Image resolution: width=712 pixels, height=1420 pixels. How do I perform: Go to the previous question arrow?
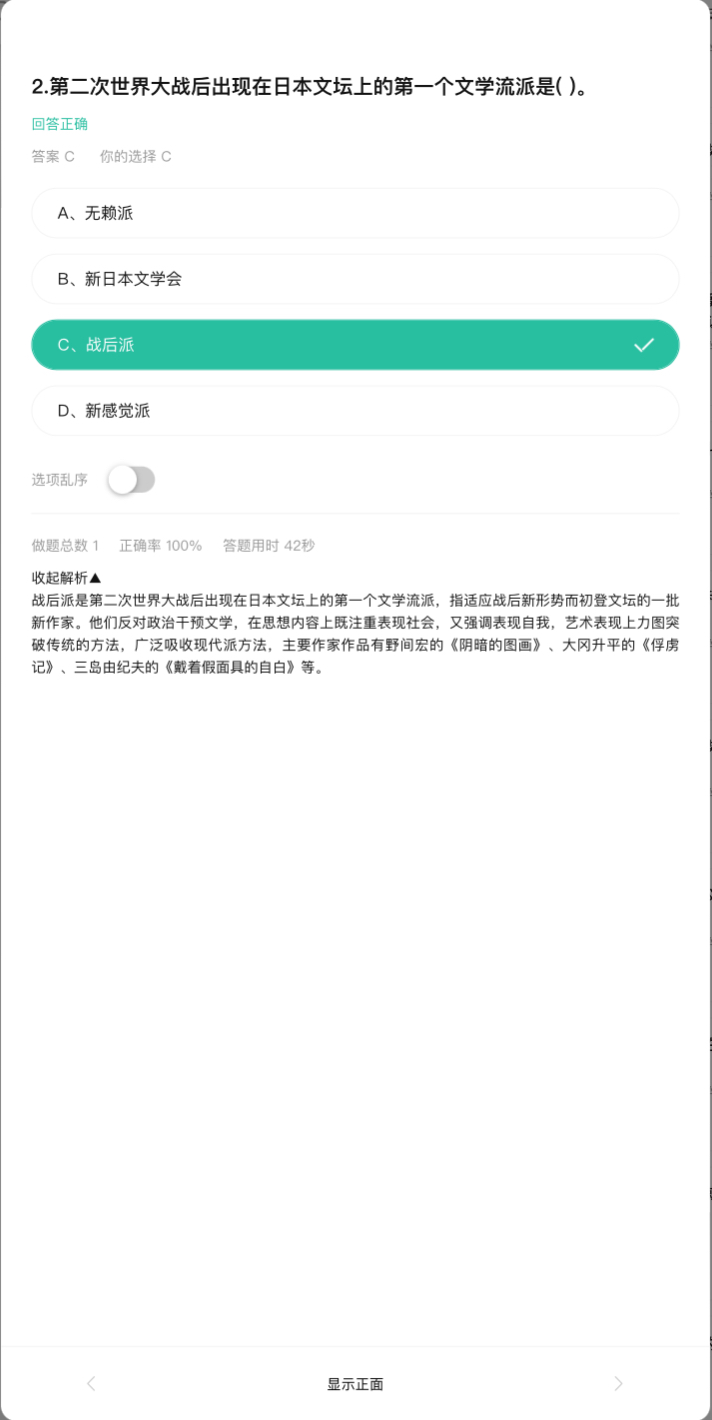coord(91,1384)
